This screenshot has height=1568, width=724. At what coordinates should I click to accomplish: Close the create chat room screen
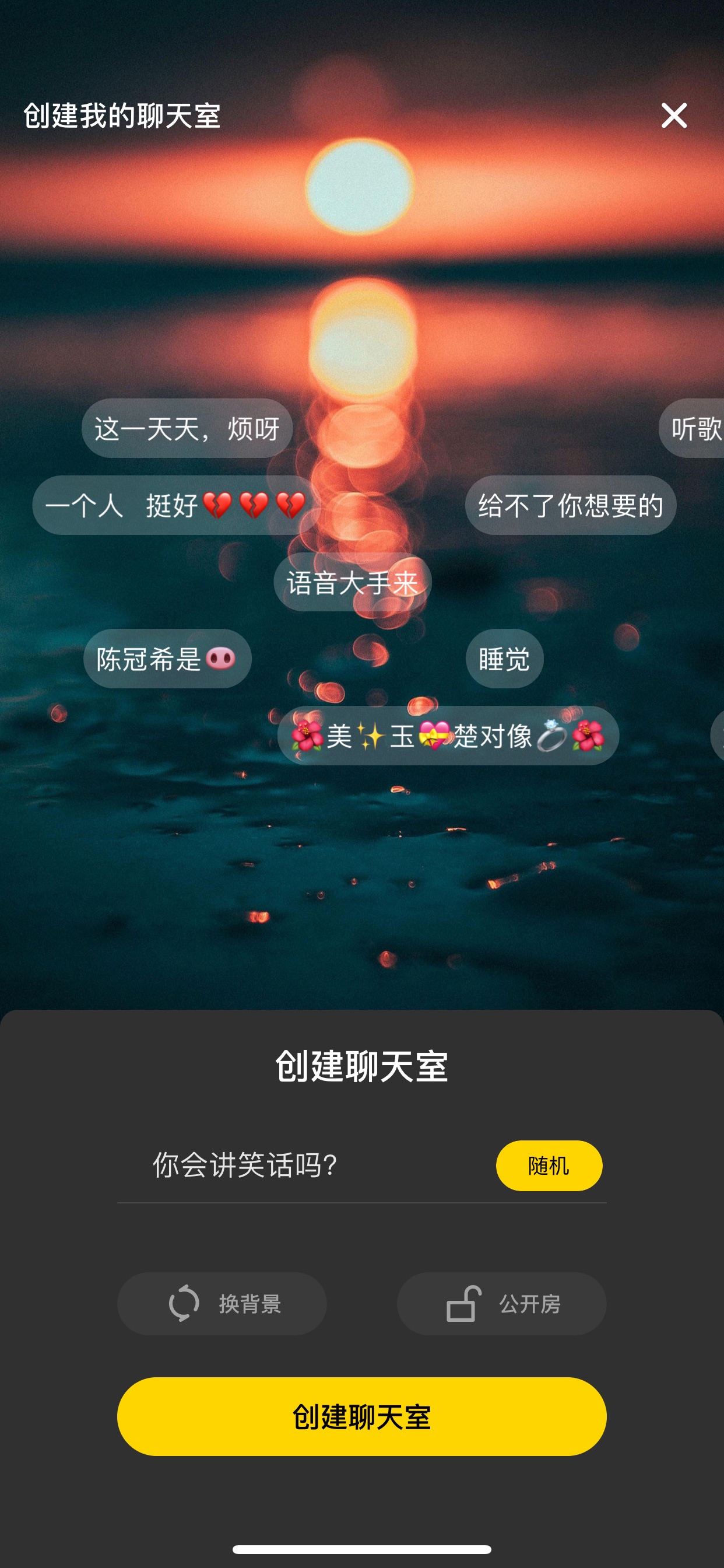pos(673,115)
